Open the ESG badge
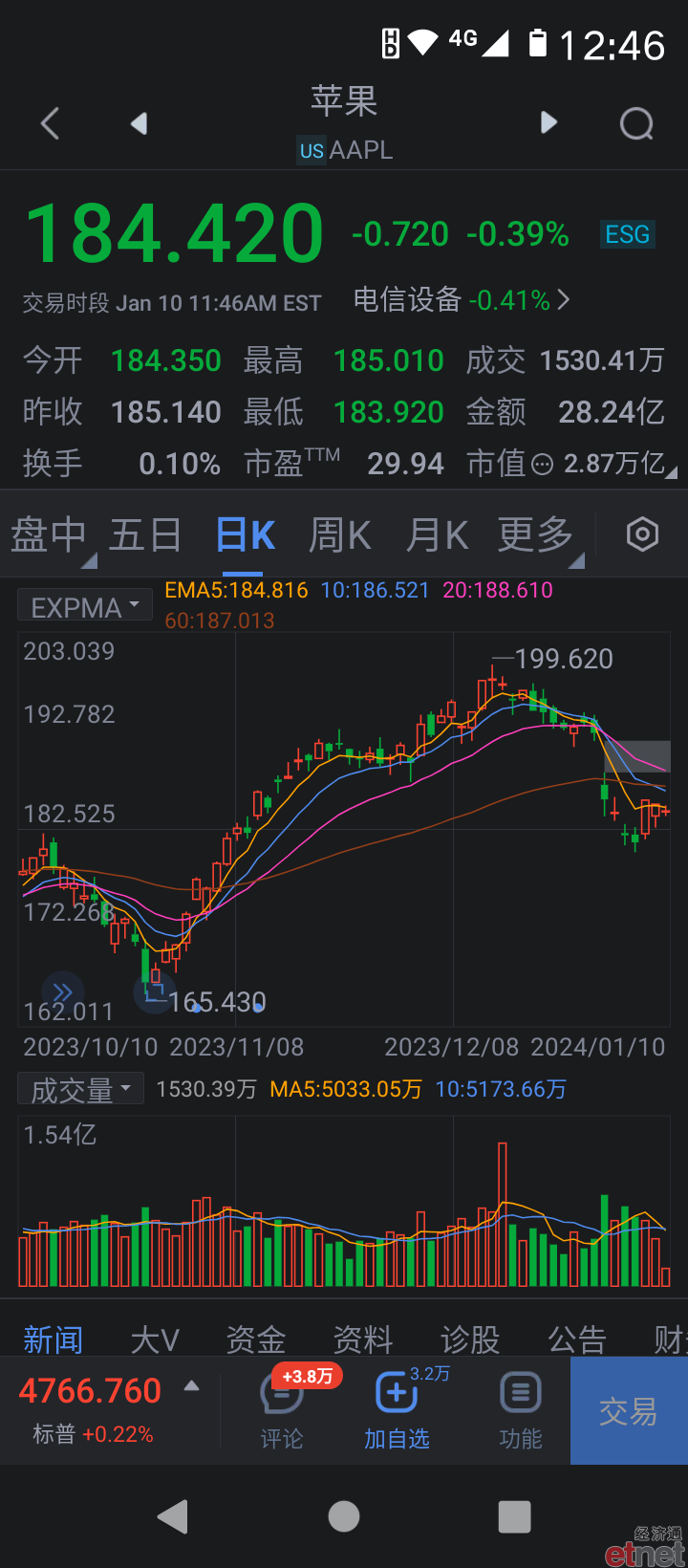 [x=627, y=234]
